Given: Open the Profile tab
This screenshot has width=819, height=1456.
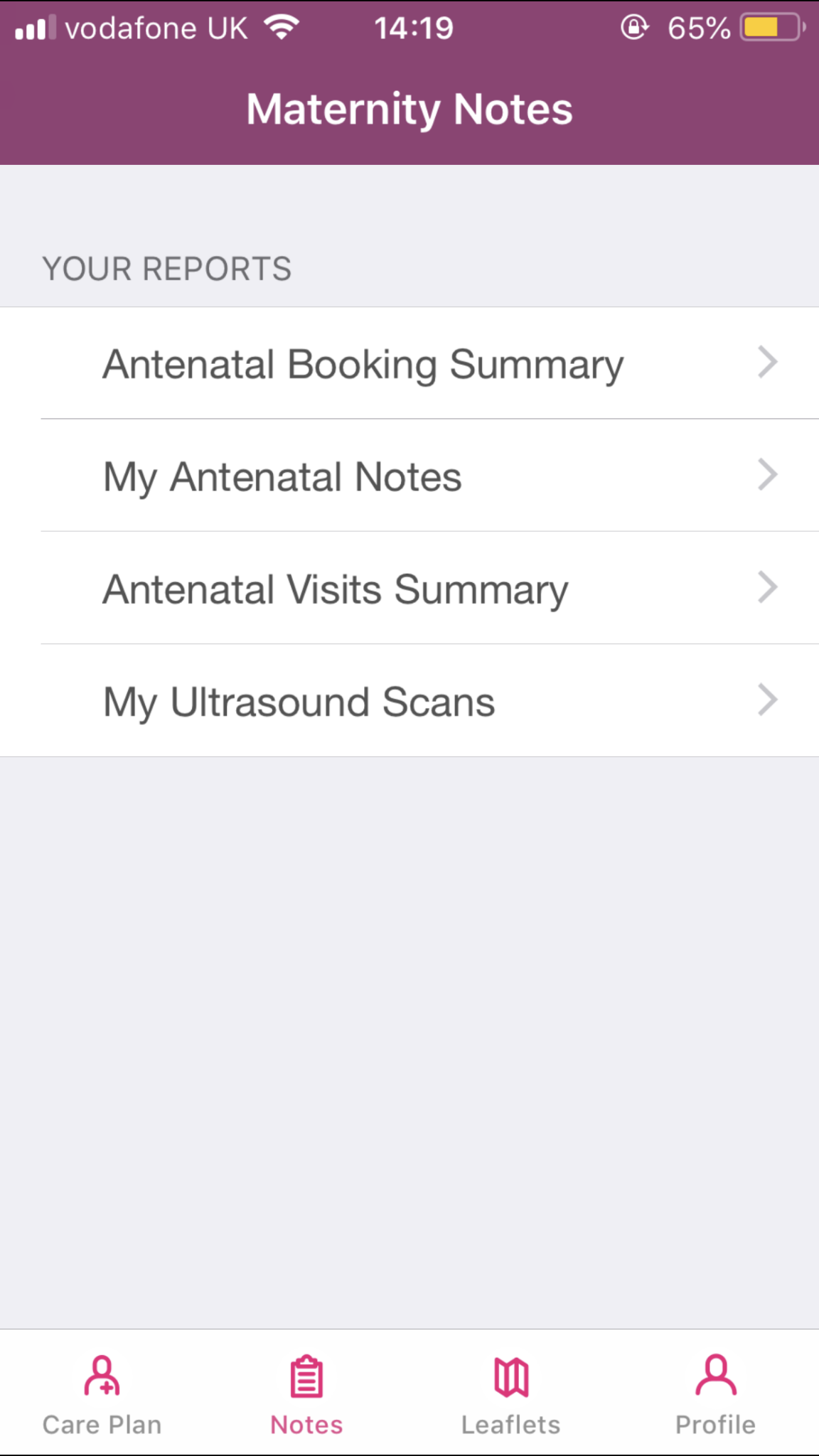Looking at the screenshot, I should [715, 1395].
